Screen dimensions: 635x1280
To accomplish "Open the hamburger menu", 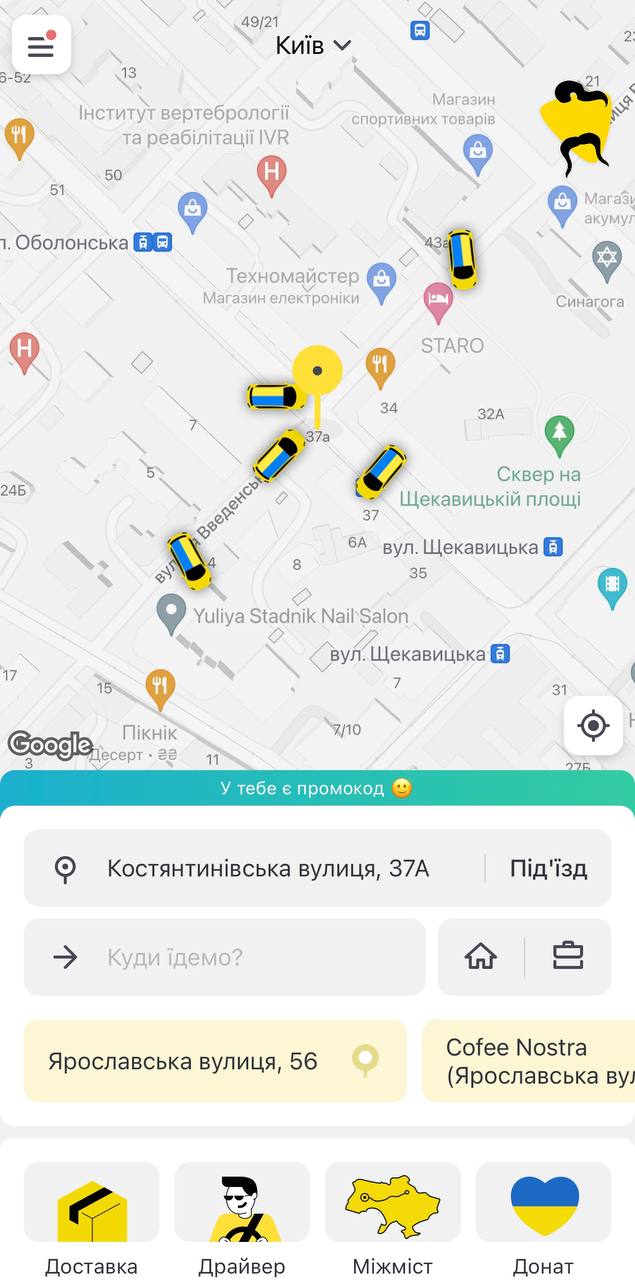I will 41,45.
